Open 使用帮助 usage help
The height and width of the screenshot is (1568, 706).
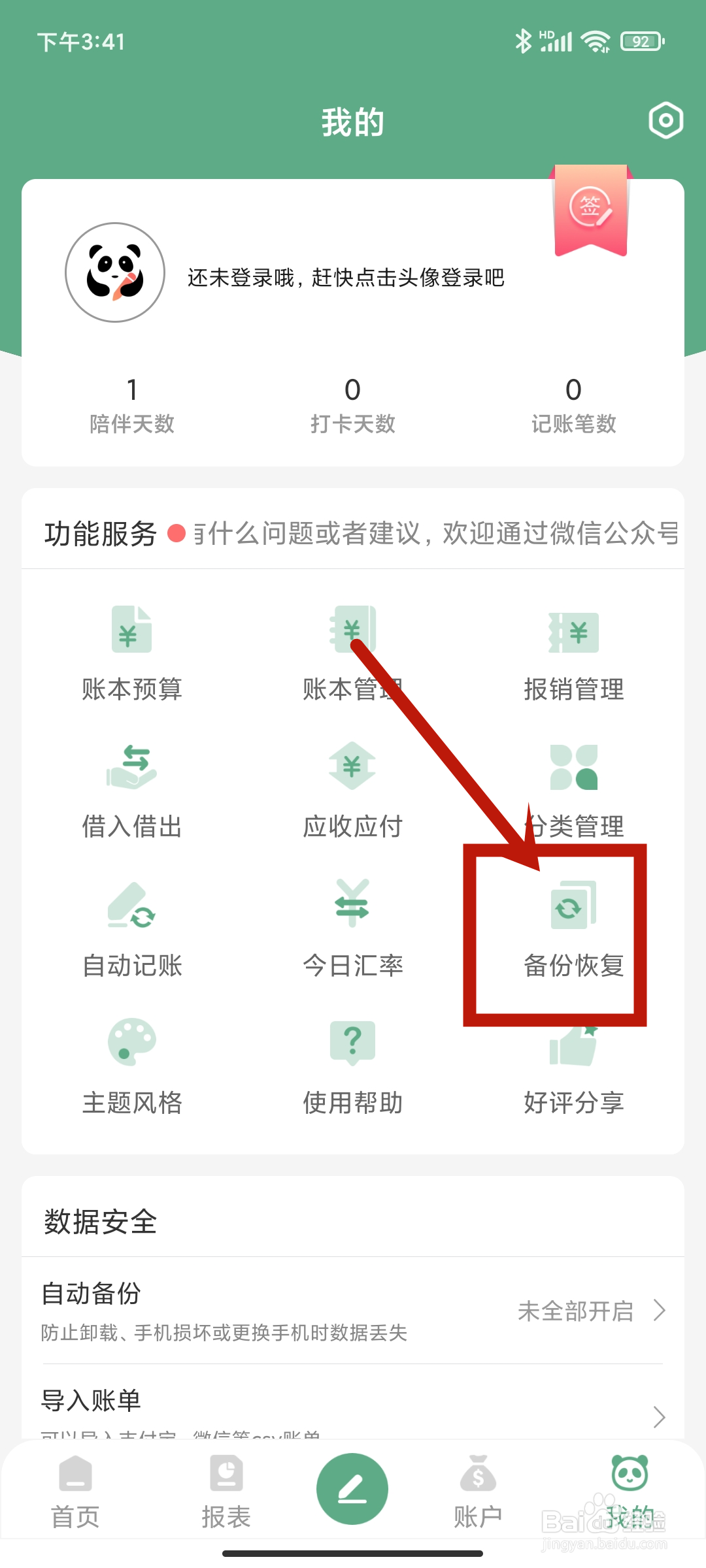[352, 1068]
